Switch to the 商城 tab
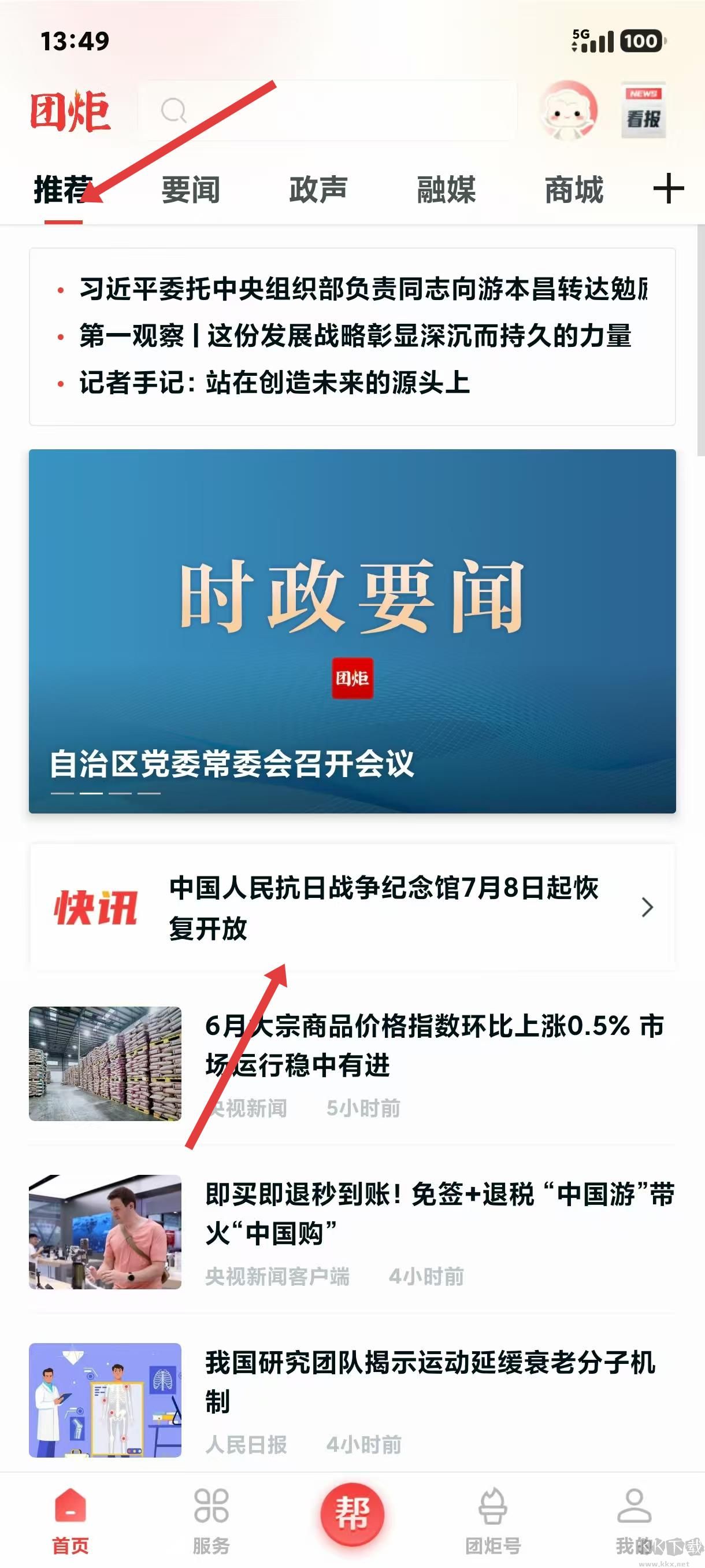The image size is (705, 1568). tap(574, 190)
